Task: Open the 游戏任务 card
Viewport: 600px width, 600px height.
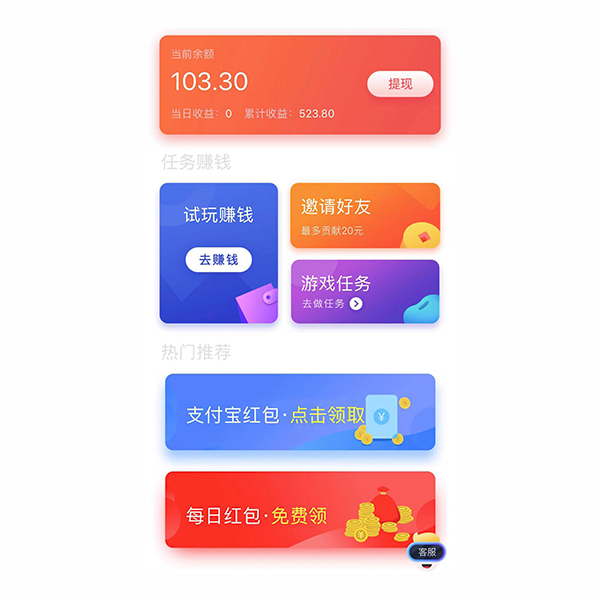Action: coord(364,291)
